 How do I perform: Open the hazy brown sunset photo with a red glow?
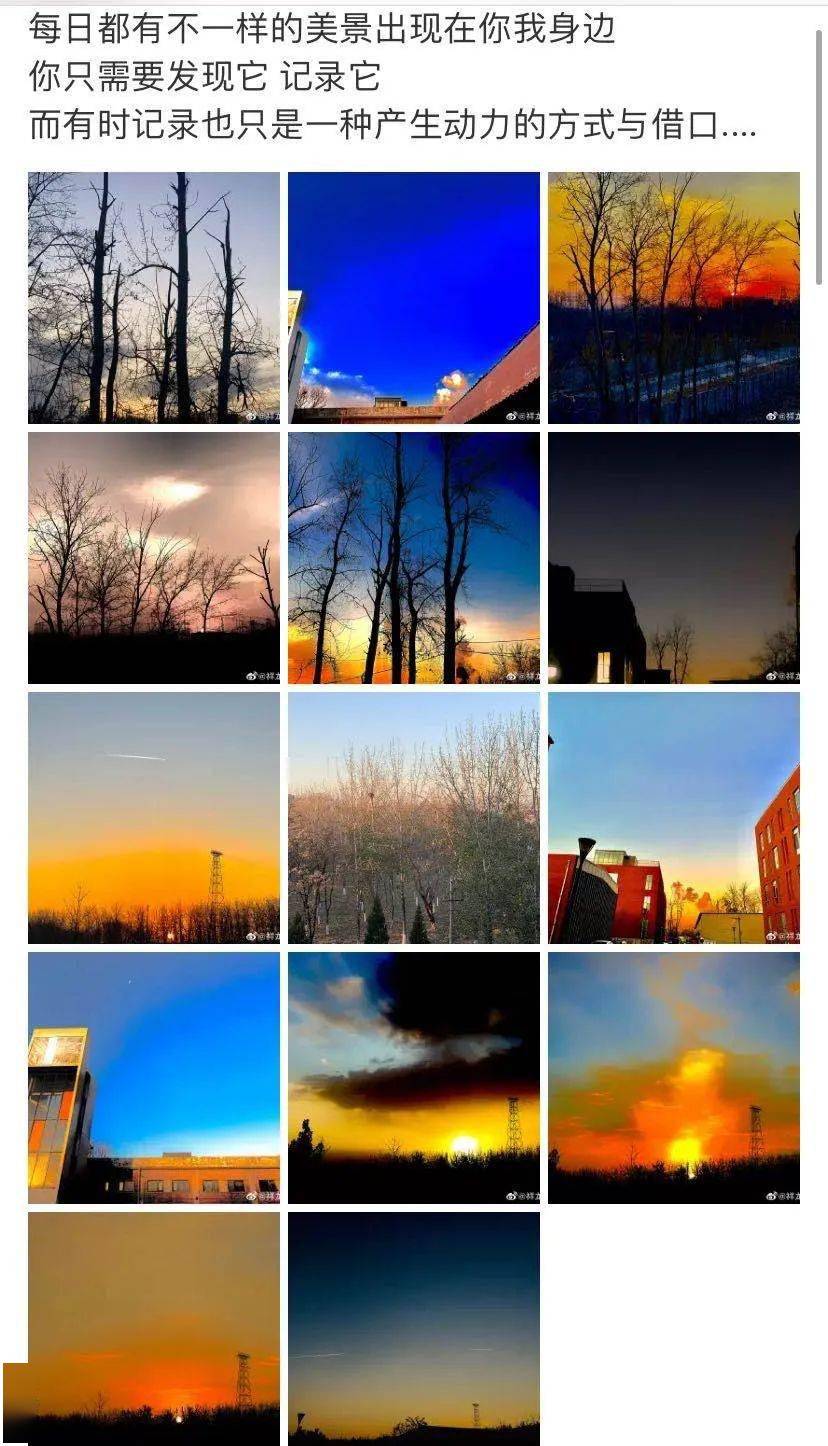pyautogui.click(x=153, y=1327)
